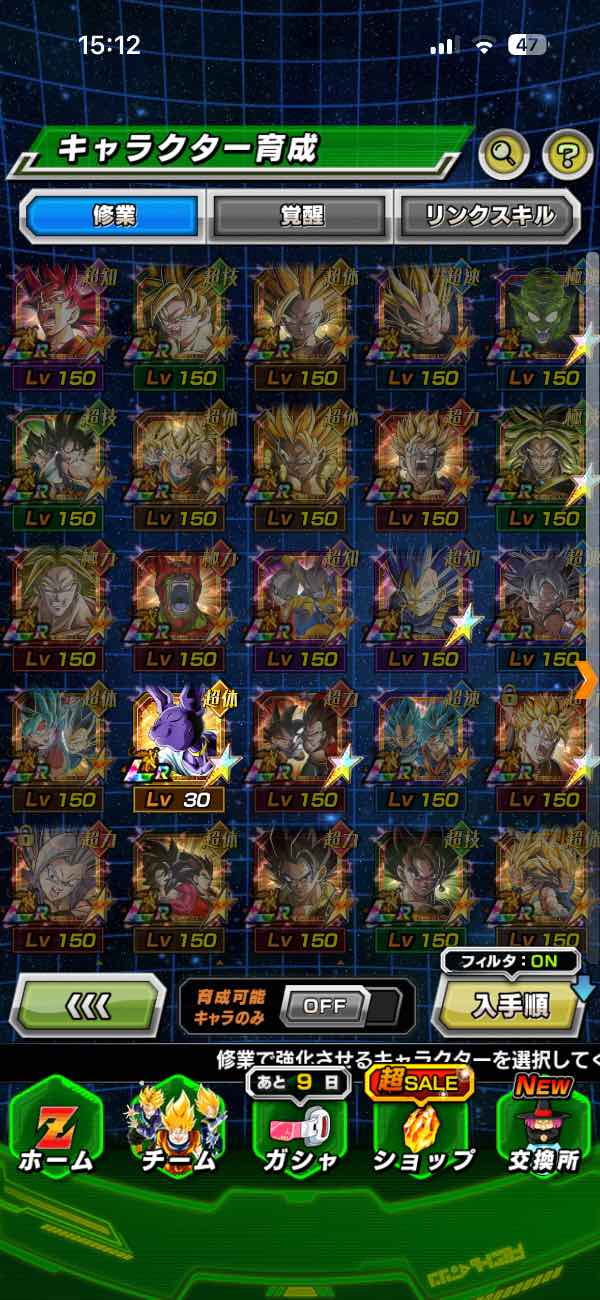The image size is (600, 1300).
Task: Switch to the 覚醒 tab
Action: click(x=301, y=215)
